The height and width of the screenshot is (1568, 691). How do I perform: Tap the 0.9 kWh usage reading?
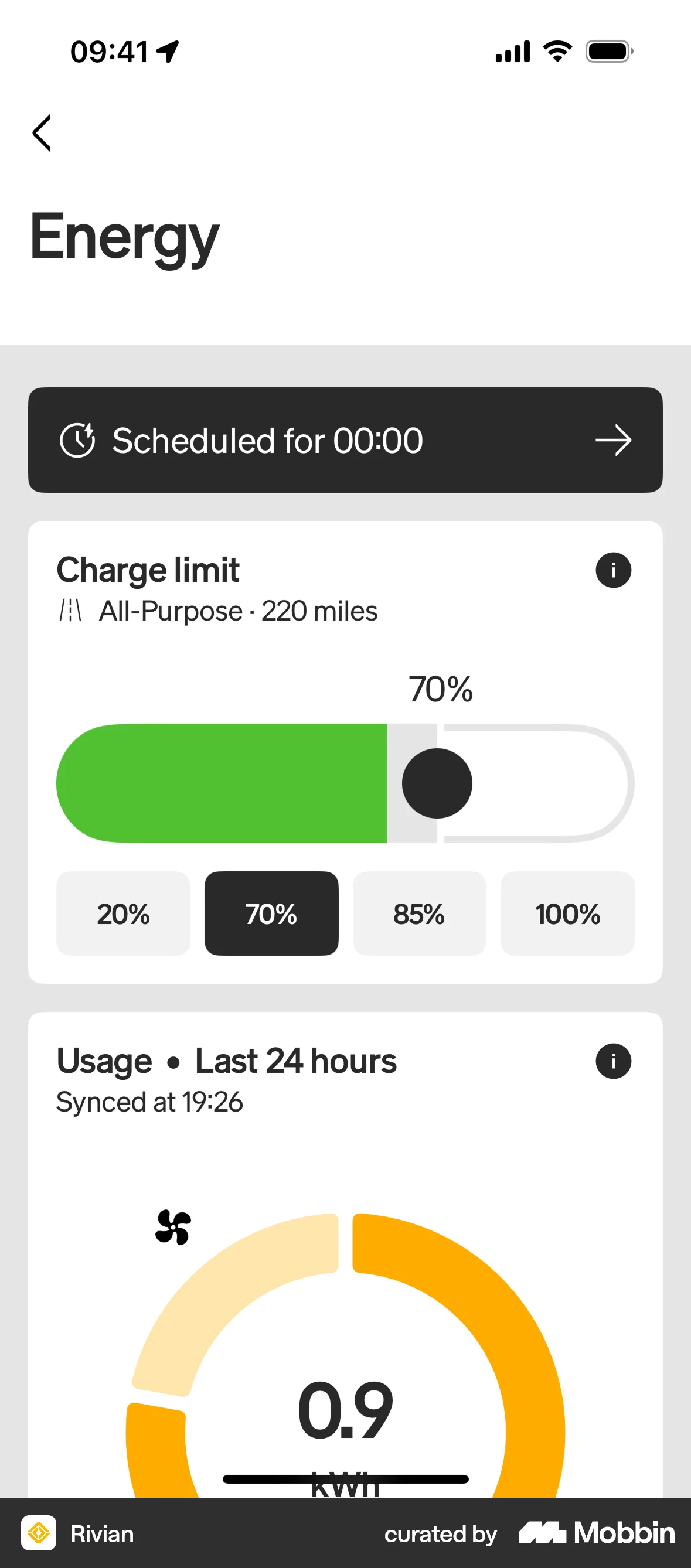(x=345, y=1412)
